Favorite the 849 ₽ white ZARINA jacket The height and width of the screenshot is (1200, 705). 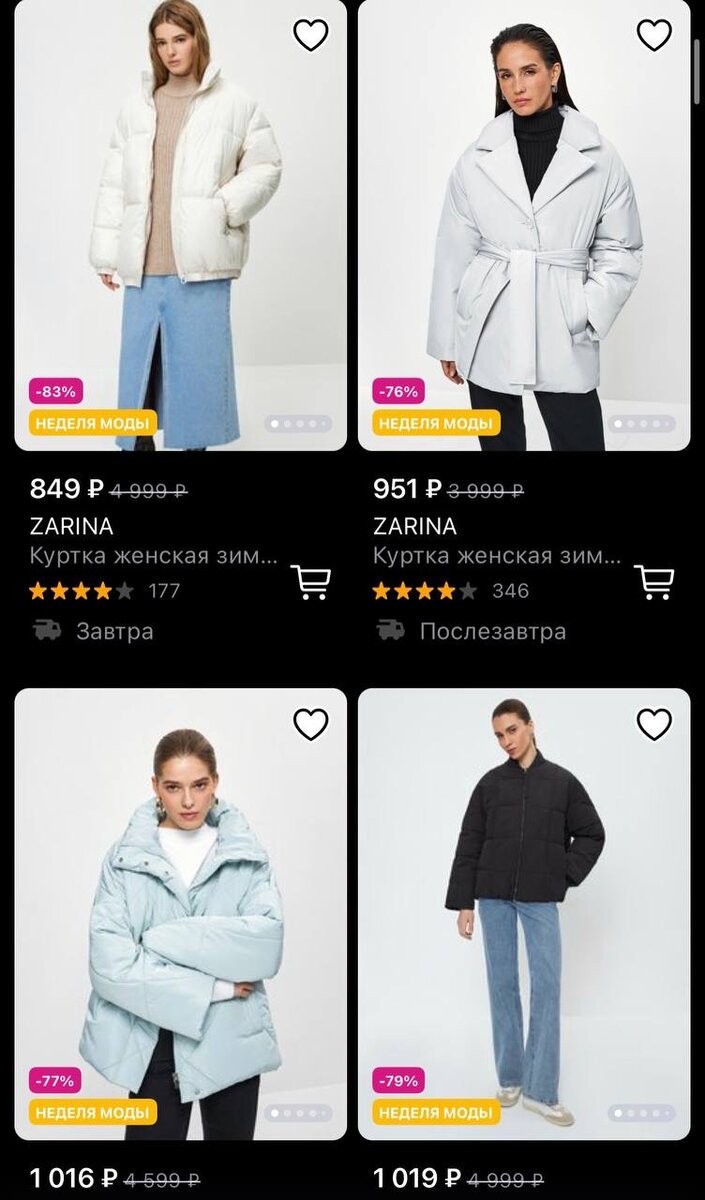pos(310,35)
